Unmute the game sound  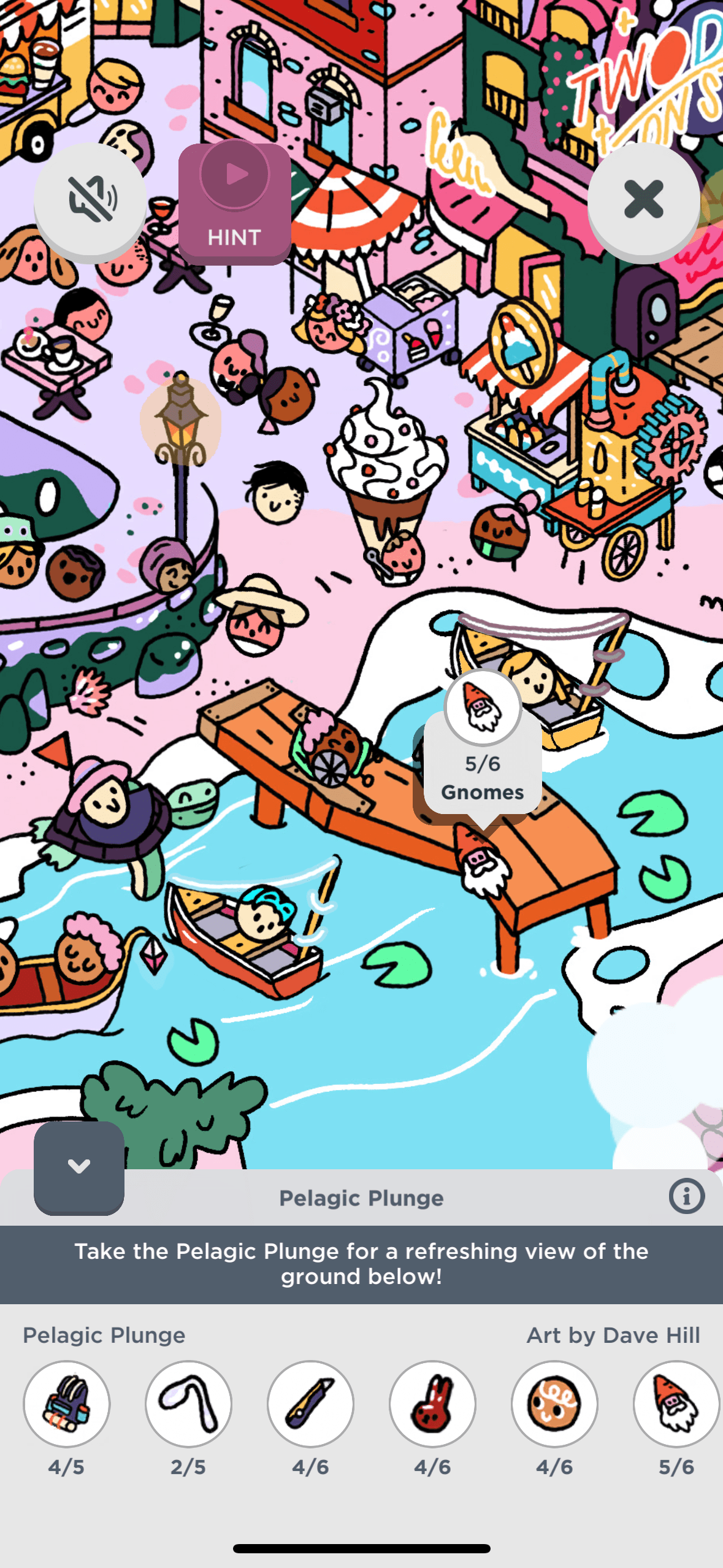pyautogui.click(x=90, y=199)
